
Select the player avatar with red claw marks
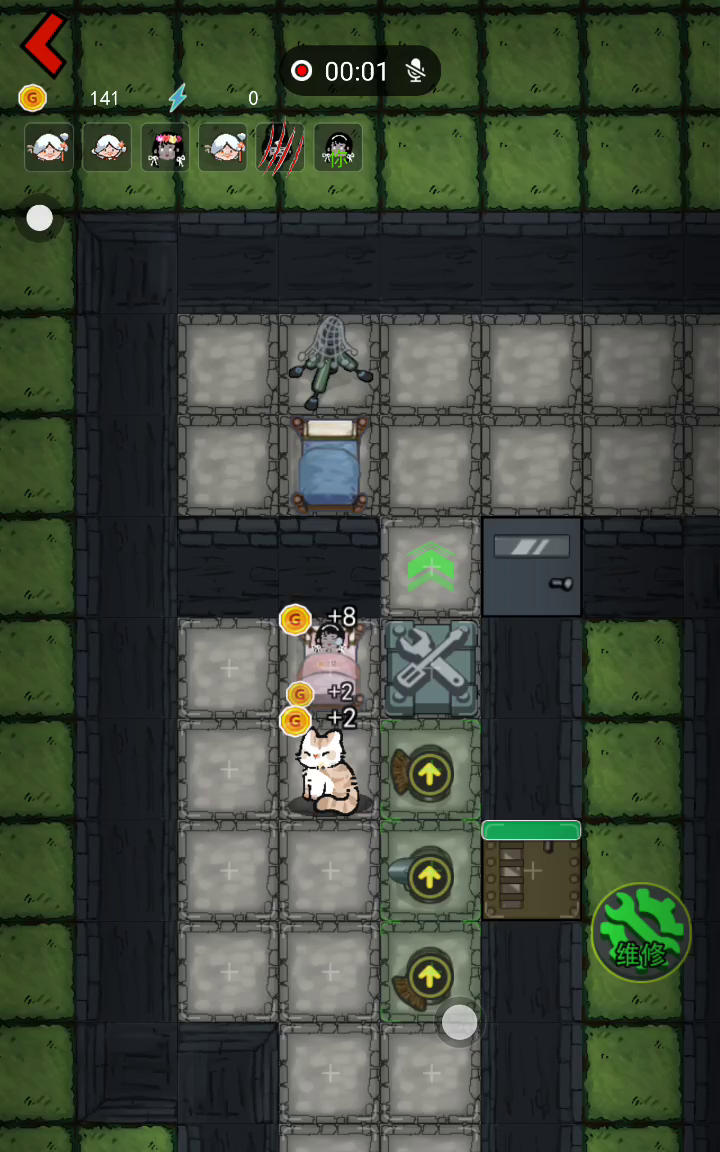pyautogui.click(x=281, y=148)
